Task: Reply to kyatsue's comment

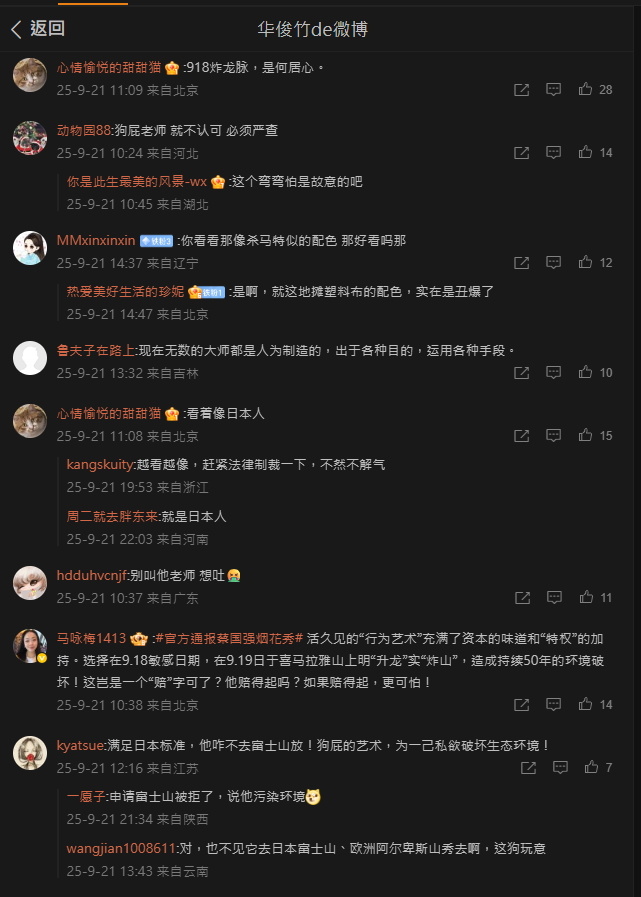Action: coord(561,768)
